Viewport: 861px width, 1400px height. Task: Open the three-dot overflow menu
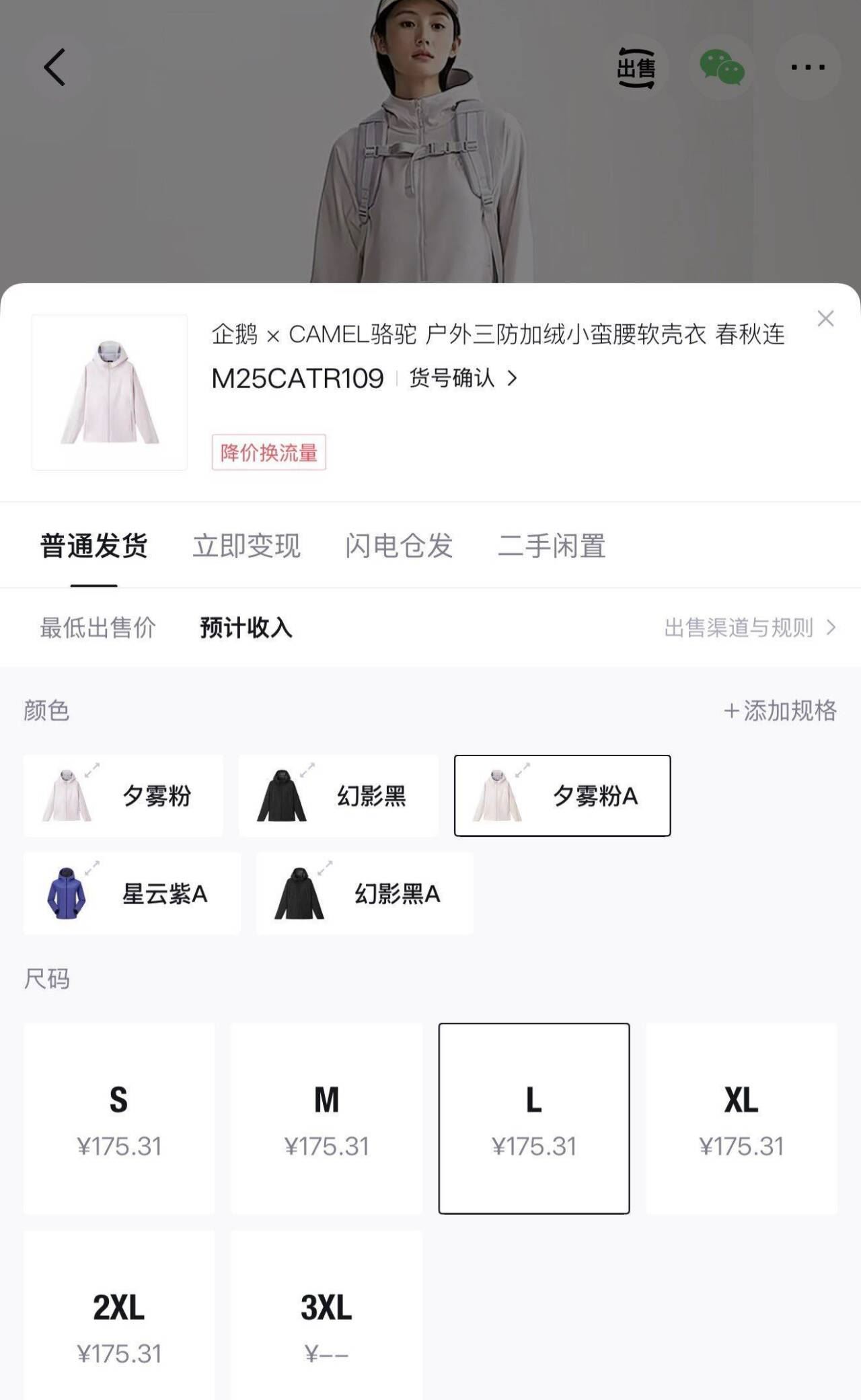pyautogui.click(x=808, y=67)
